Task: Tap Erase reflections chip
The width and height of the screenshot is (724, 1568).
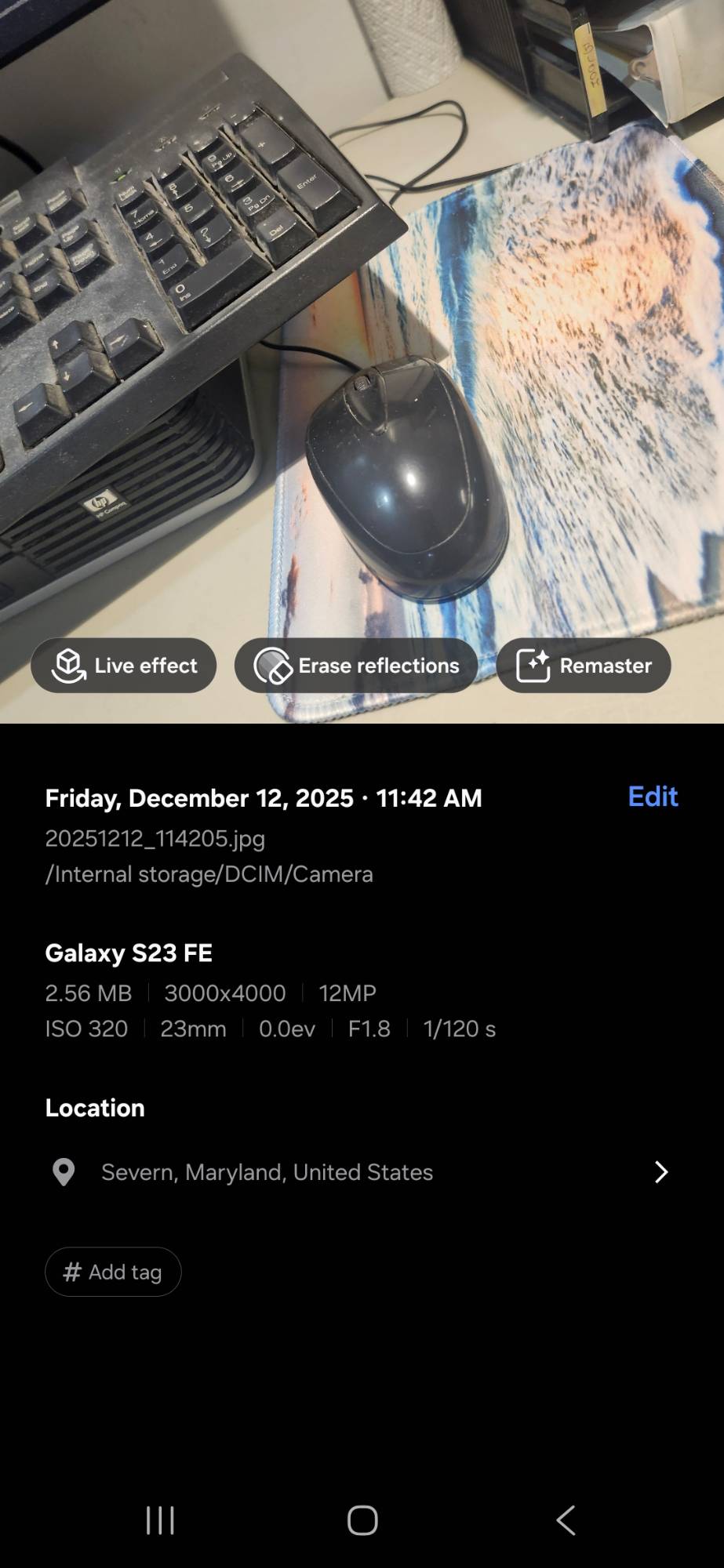Action: [356, 666]
